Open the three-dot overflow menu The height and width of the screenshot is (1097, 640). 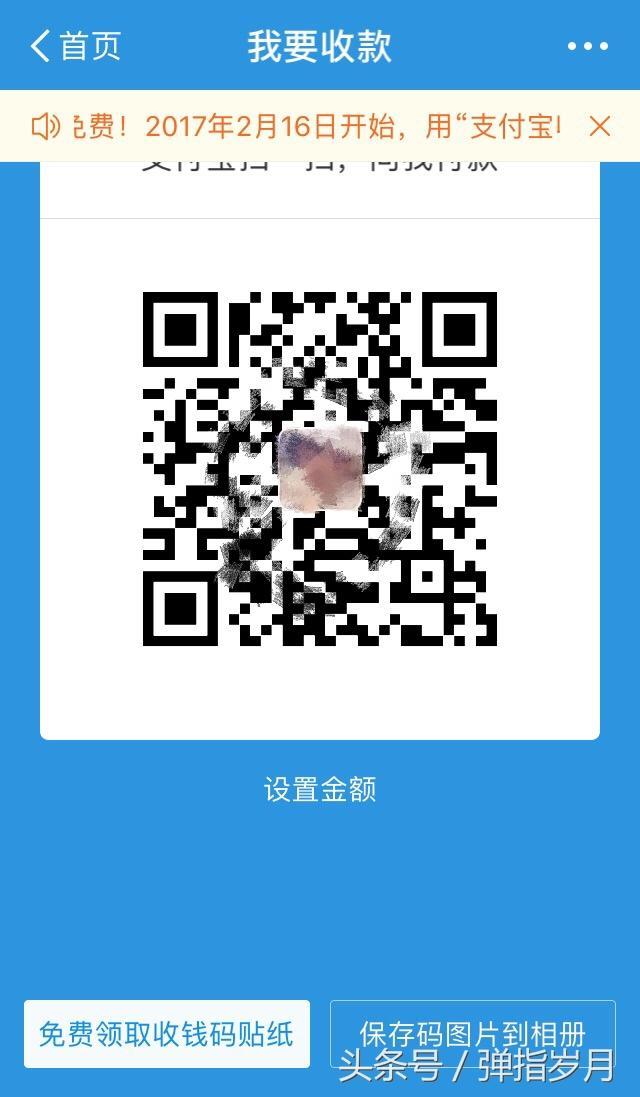pos(588,46)
